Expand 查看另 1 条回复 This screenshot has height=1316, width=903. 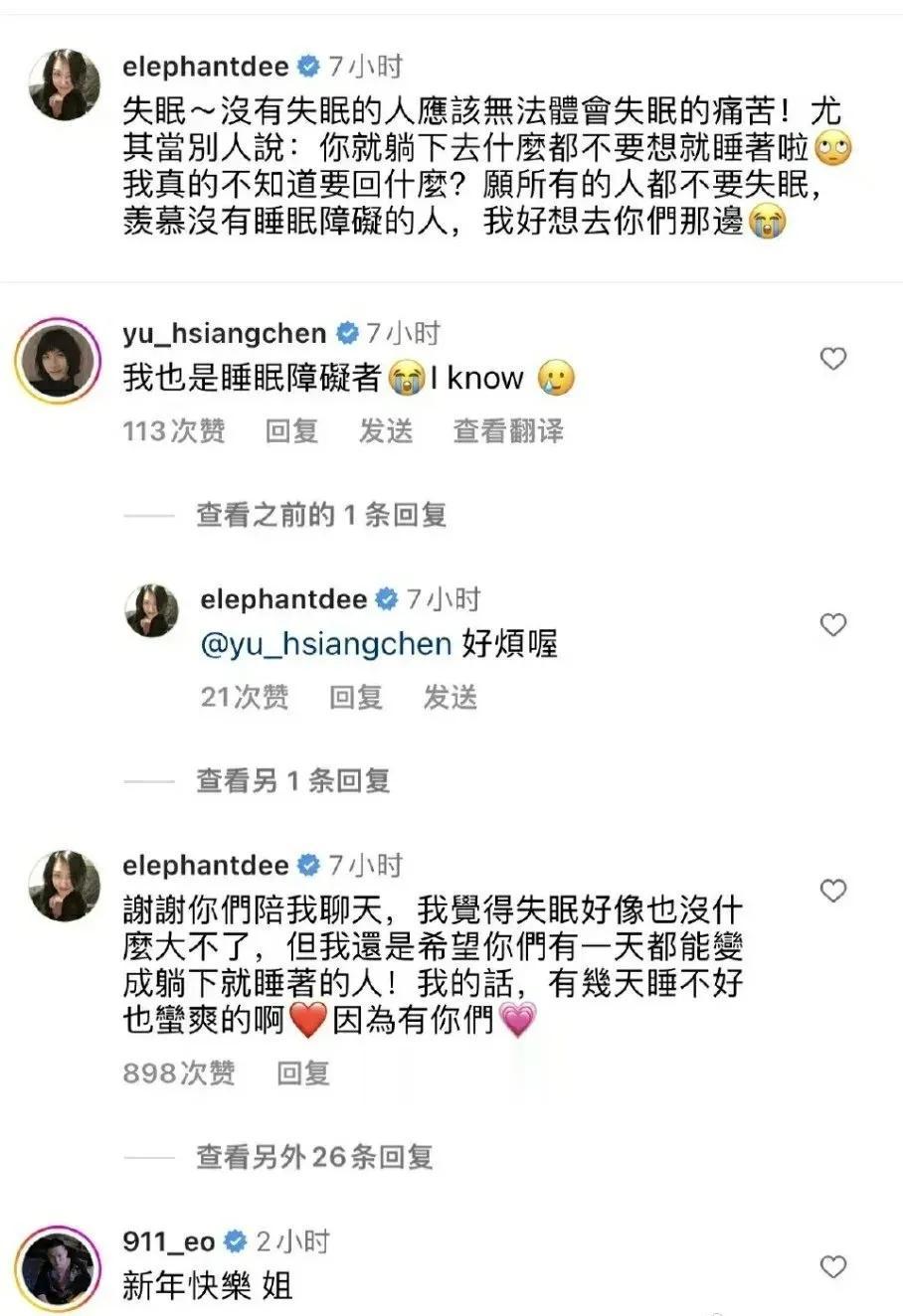[x=293, y=781]
